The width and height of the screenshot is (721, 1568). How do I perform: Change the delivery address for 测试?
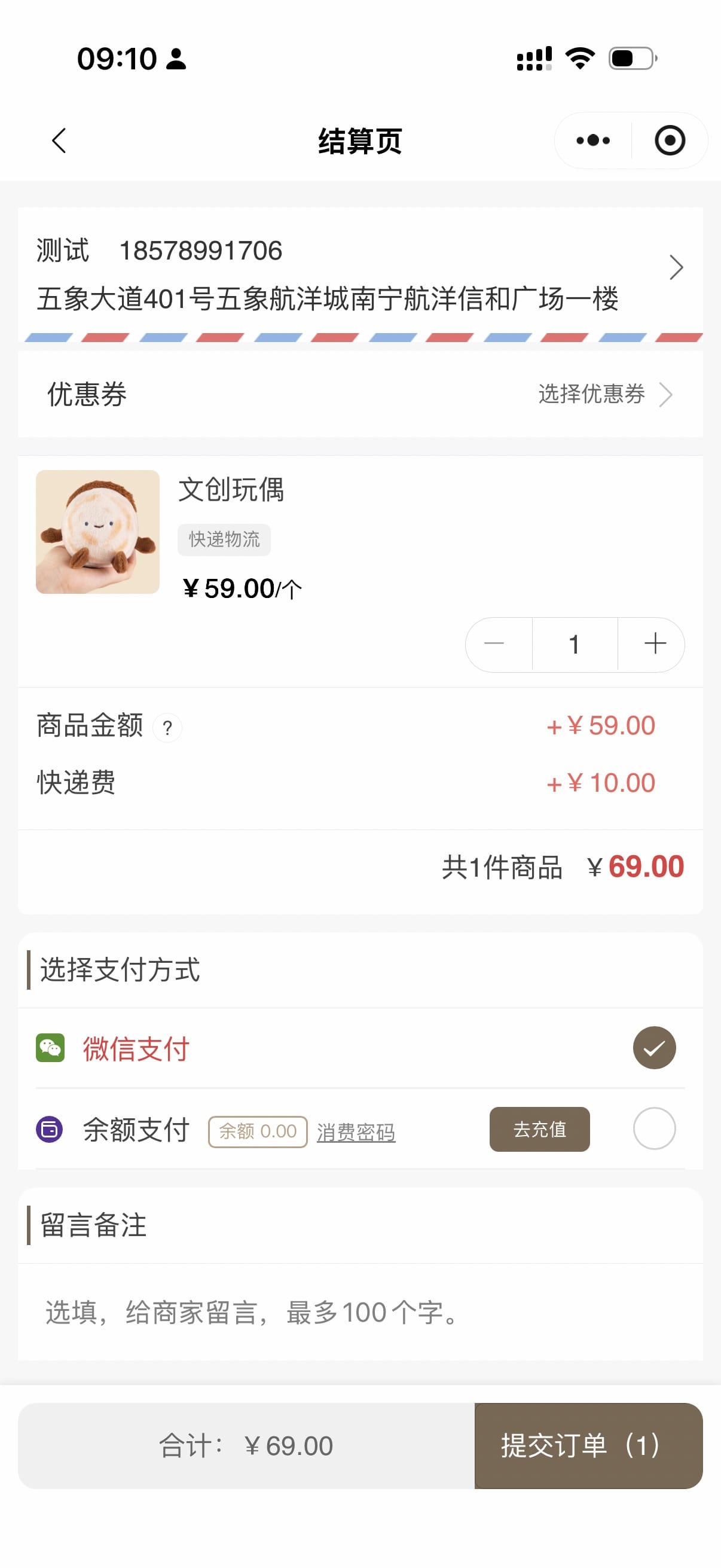coord(359,274)
